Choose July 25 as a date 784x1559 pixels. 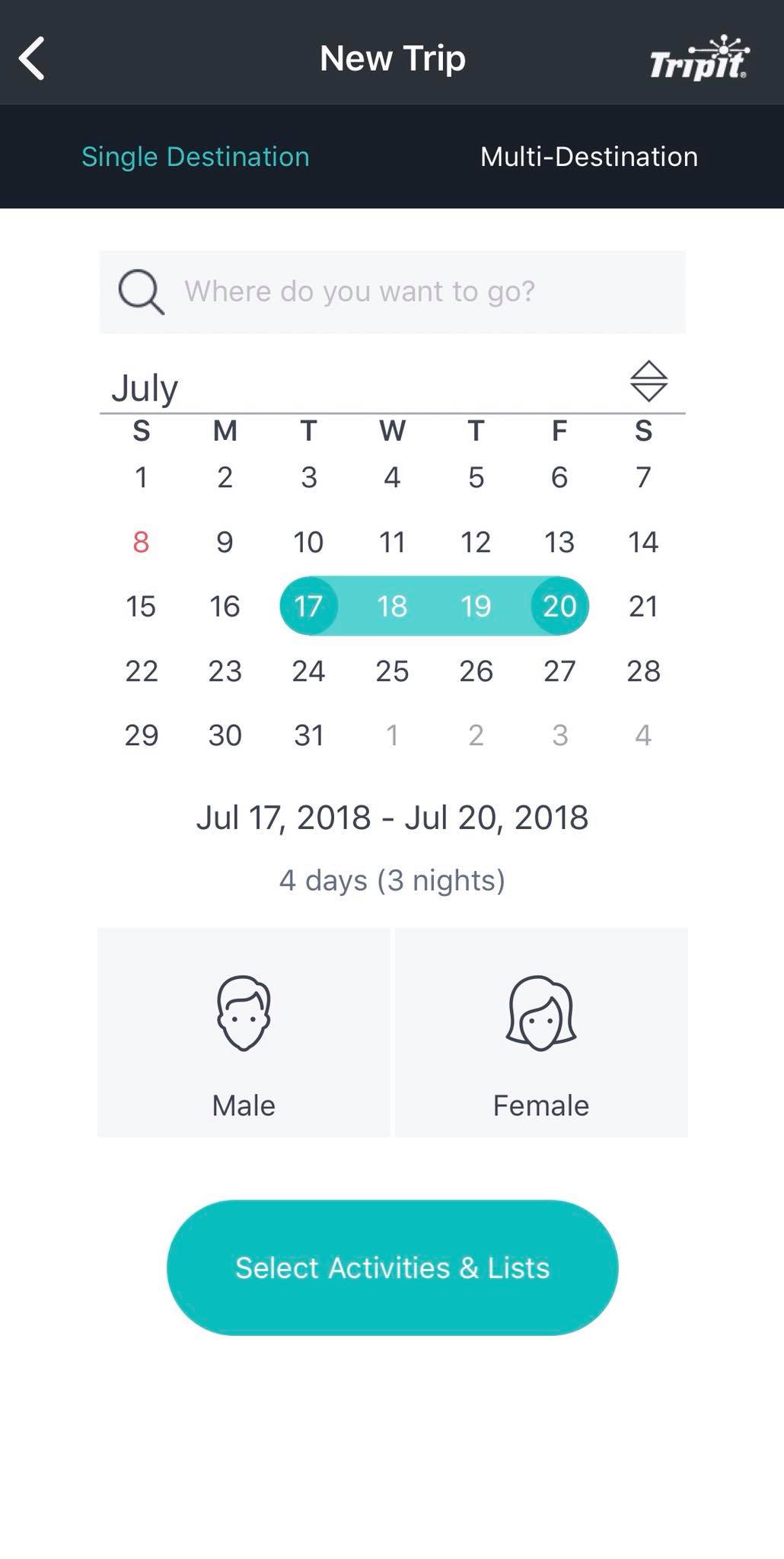point(392,671)
